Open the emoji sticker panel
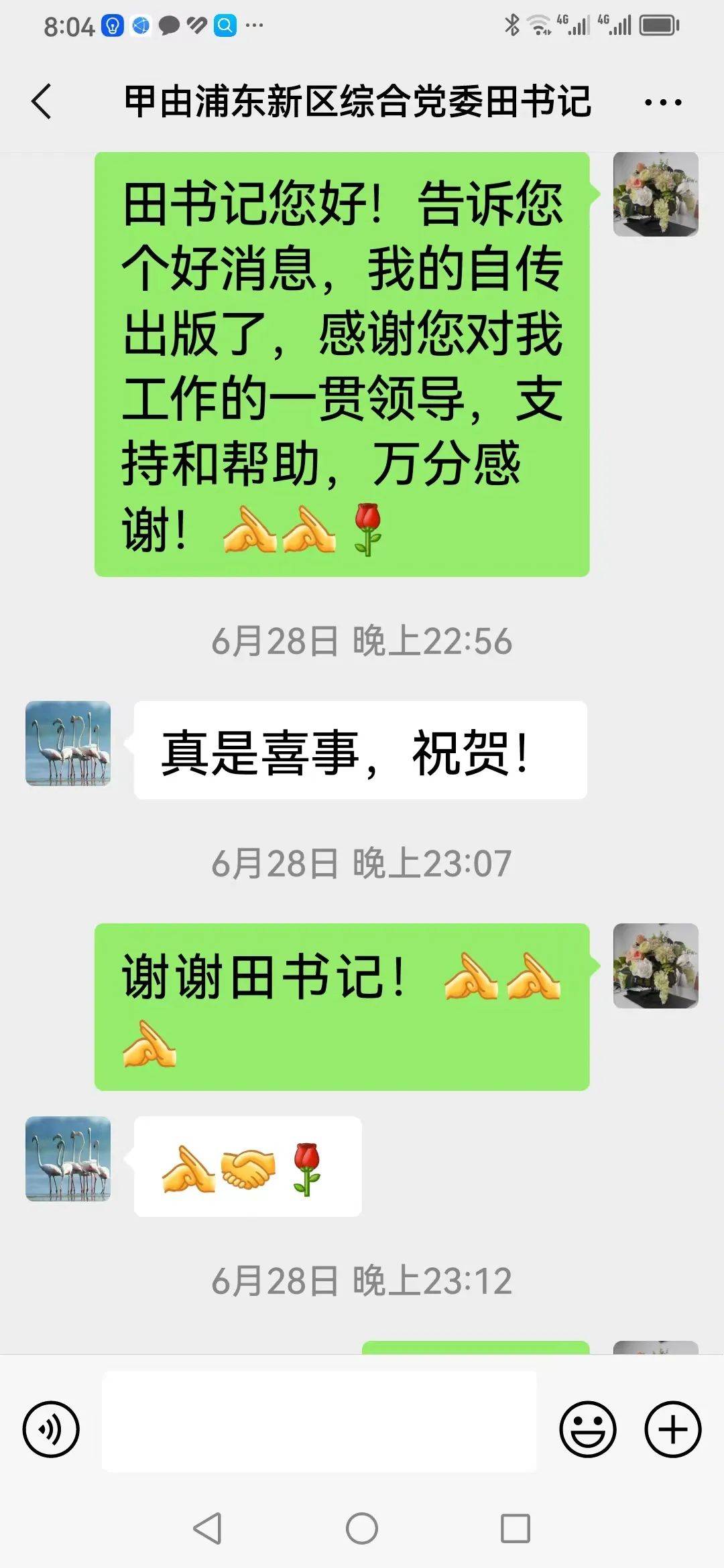Image resolution: width=724 pixels, height=1568 pixels. [587, 1429]
